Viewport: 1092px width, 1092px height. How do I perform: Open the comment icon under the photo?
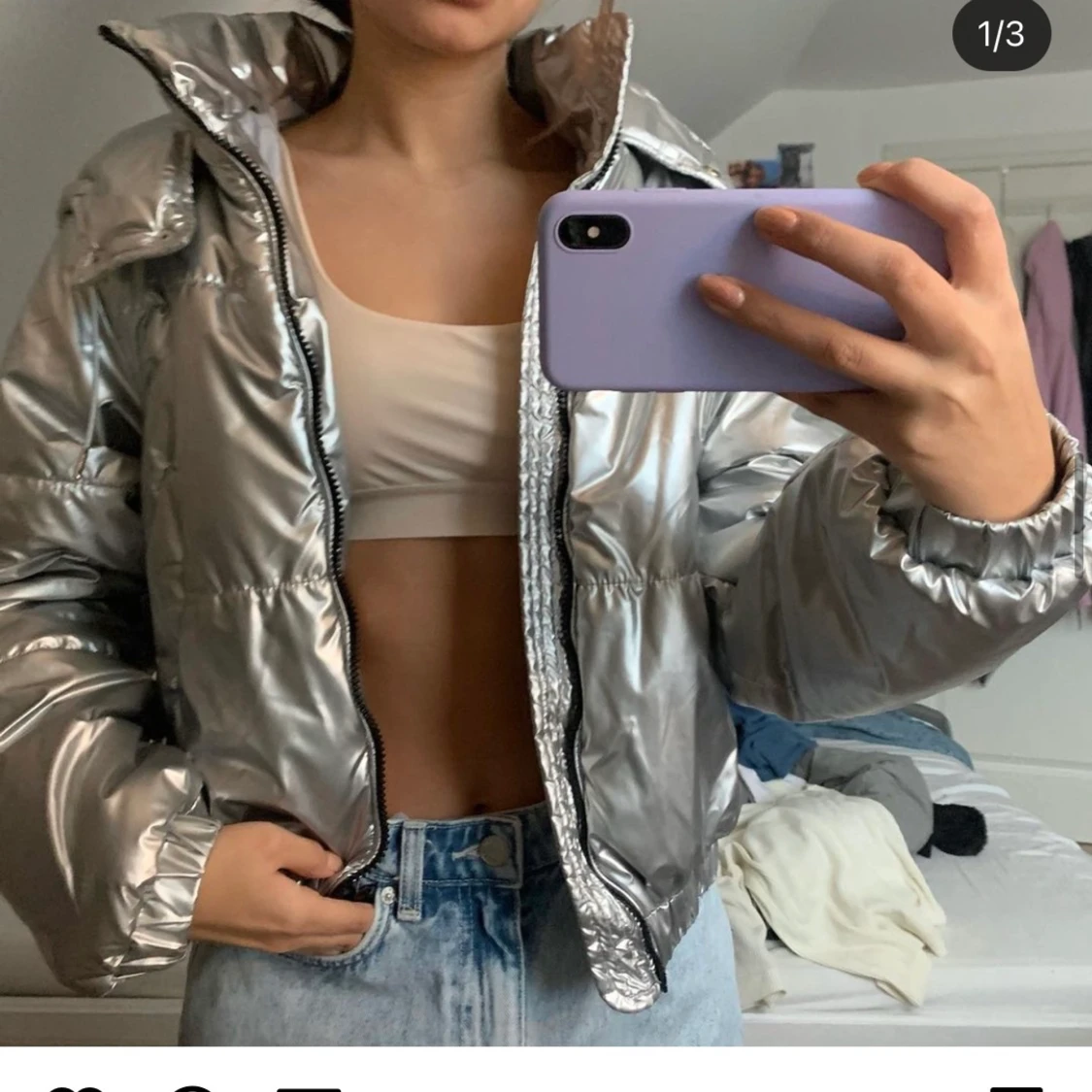tap(194, 1087)
